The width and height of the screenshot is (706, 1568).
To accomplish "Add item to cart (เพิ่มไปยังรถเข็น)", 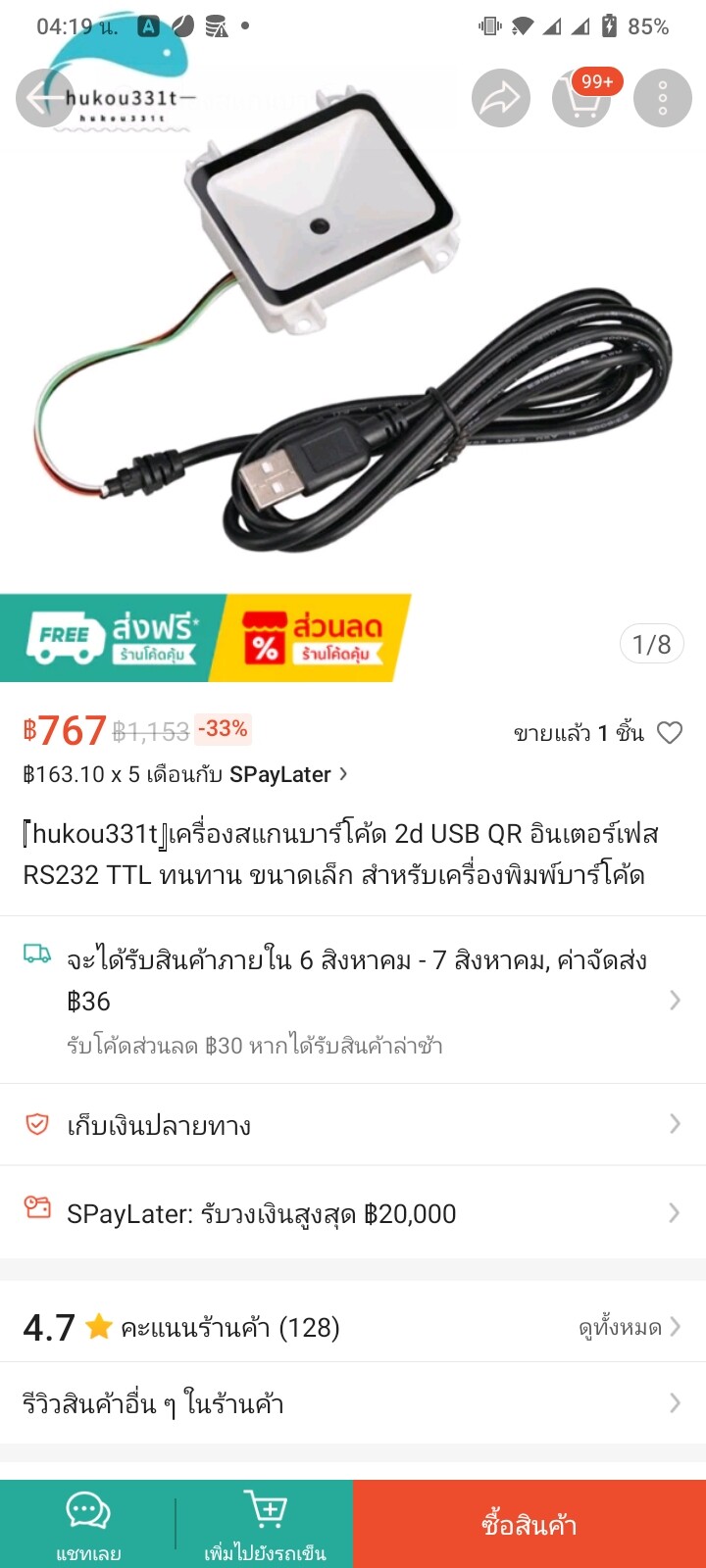I will (x=265, y=1524).
